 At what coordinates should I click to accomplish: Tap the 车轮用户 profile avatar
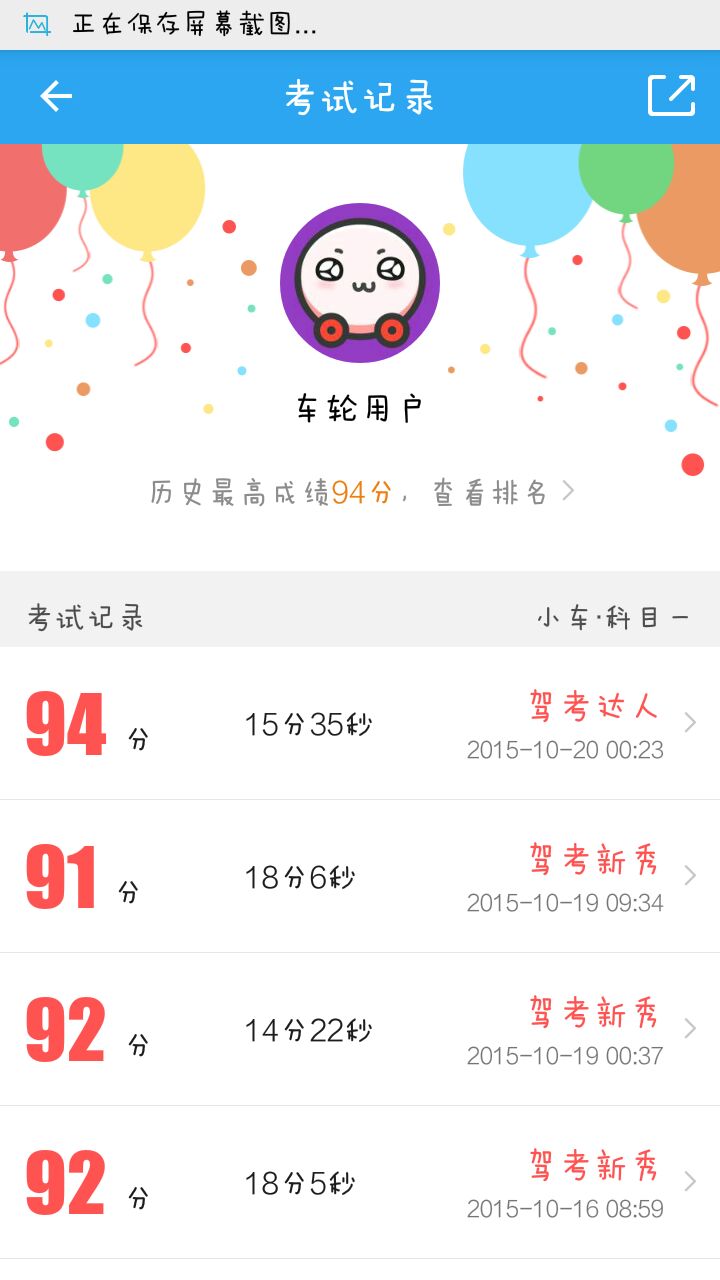coord(360,283)
